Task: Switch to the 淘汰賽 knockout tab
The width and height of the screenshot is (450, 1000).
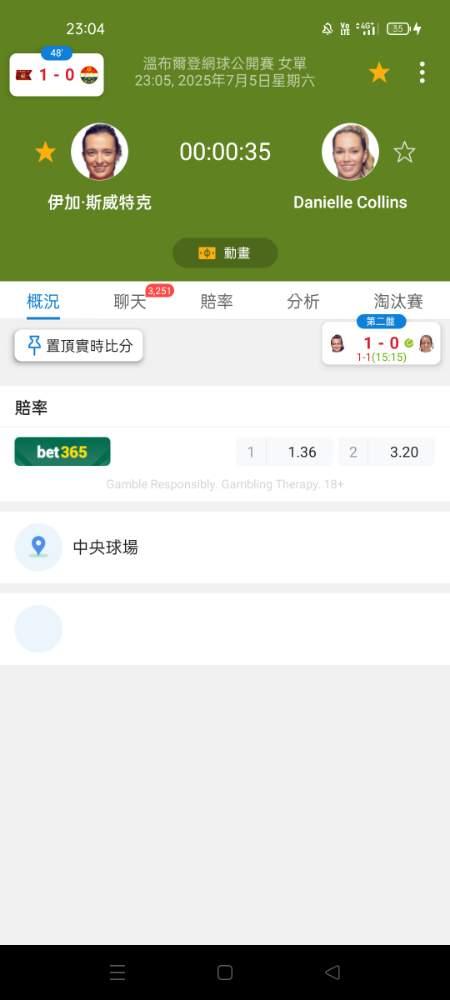Action: pyautogui.click(x=398, y=301)
